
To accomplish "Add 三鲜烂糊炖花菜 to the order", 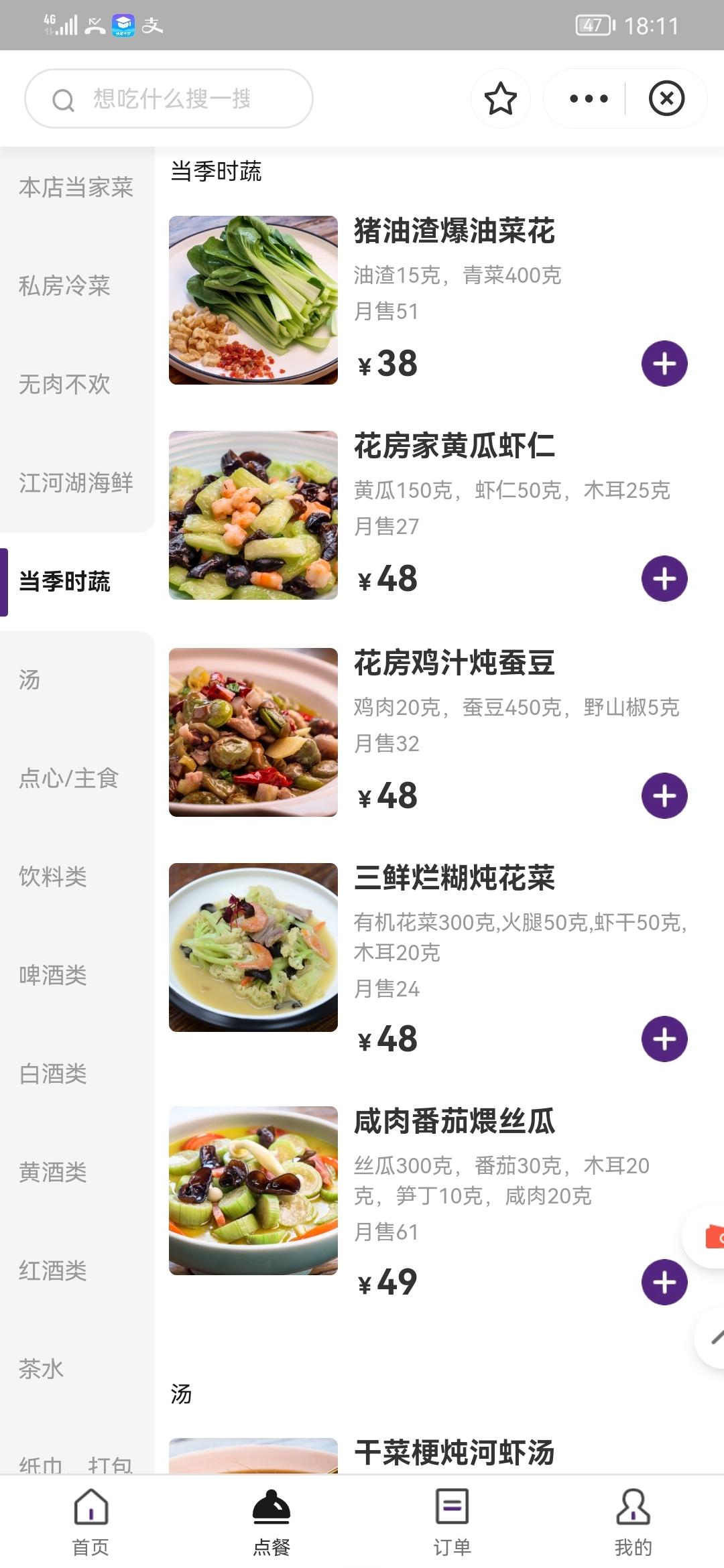I will pos(664,1039).
